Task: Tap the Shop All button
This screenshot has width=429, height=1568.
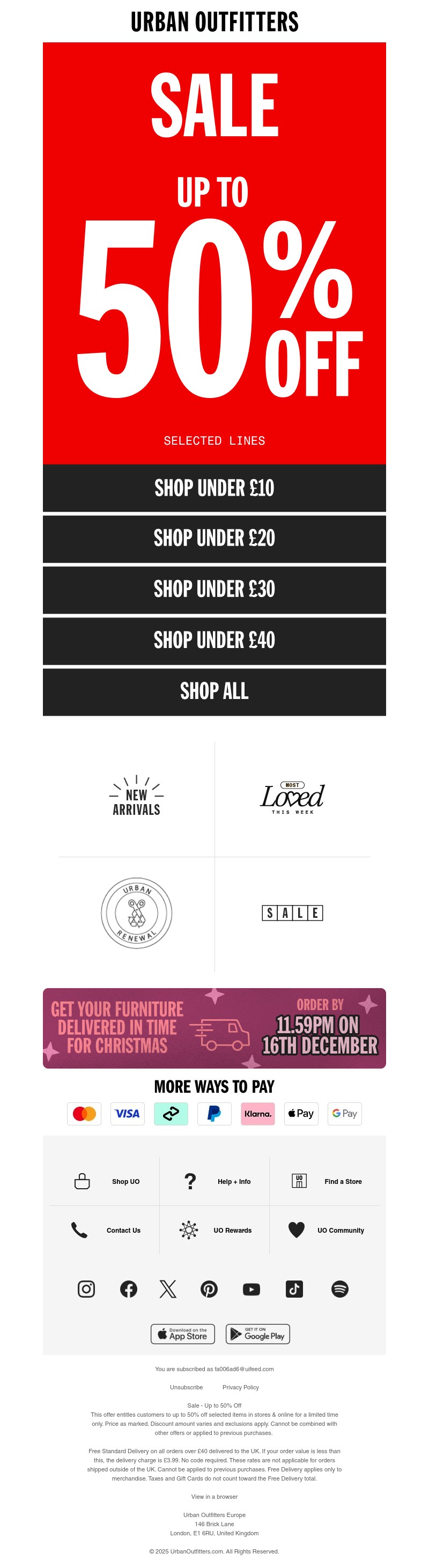Action: tap(214, 691)
